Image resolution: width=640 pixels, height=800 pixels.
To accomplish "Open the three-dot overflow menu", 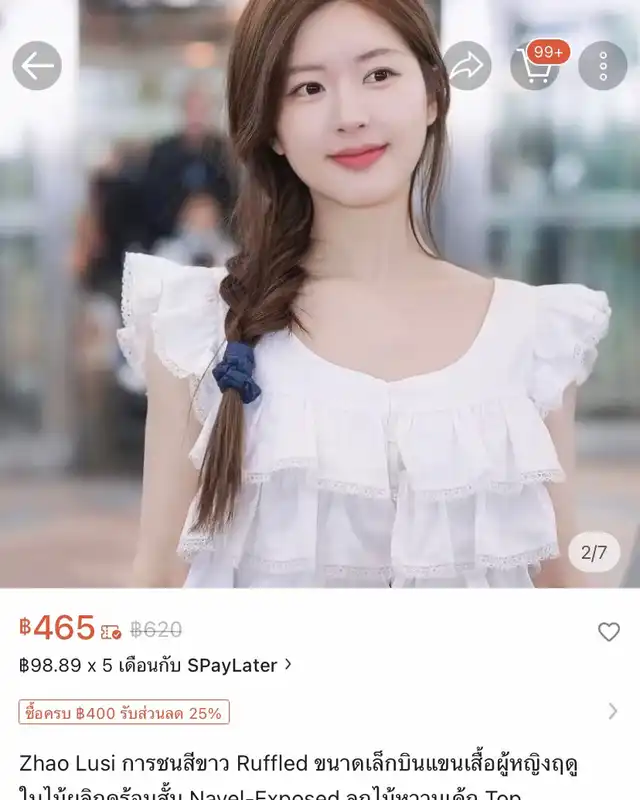I will 603,66.
